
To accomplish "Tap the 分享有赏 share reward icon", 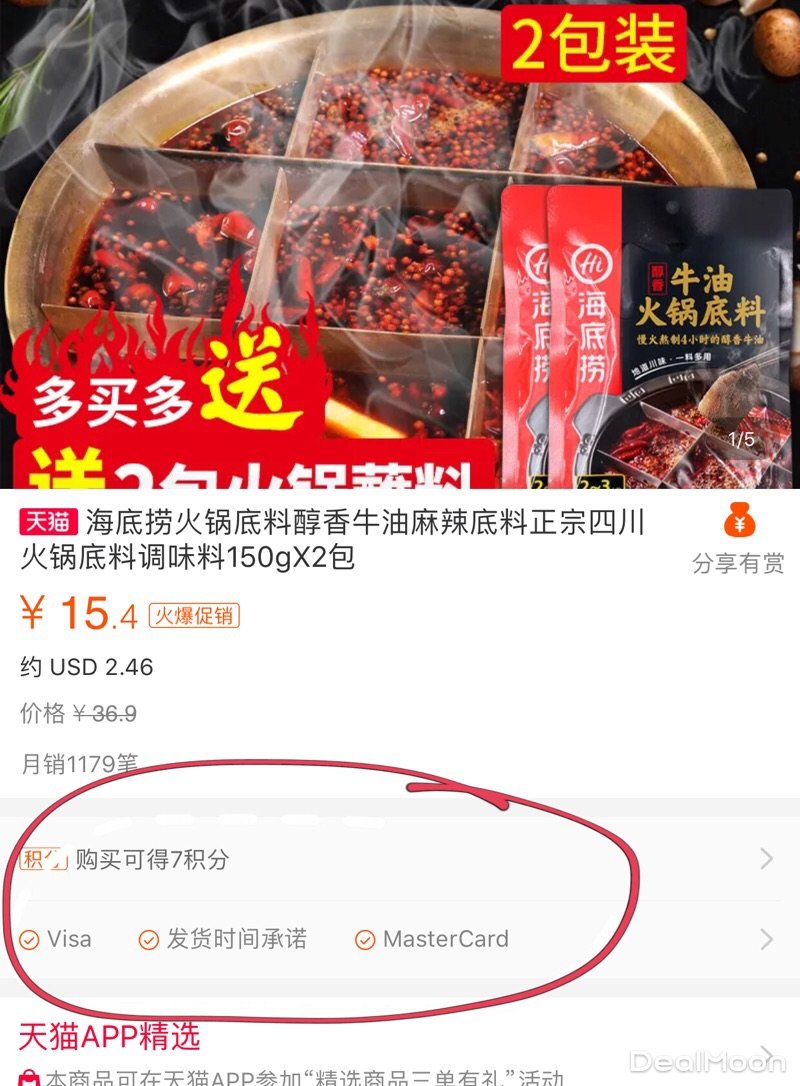I will pos(738,540).
